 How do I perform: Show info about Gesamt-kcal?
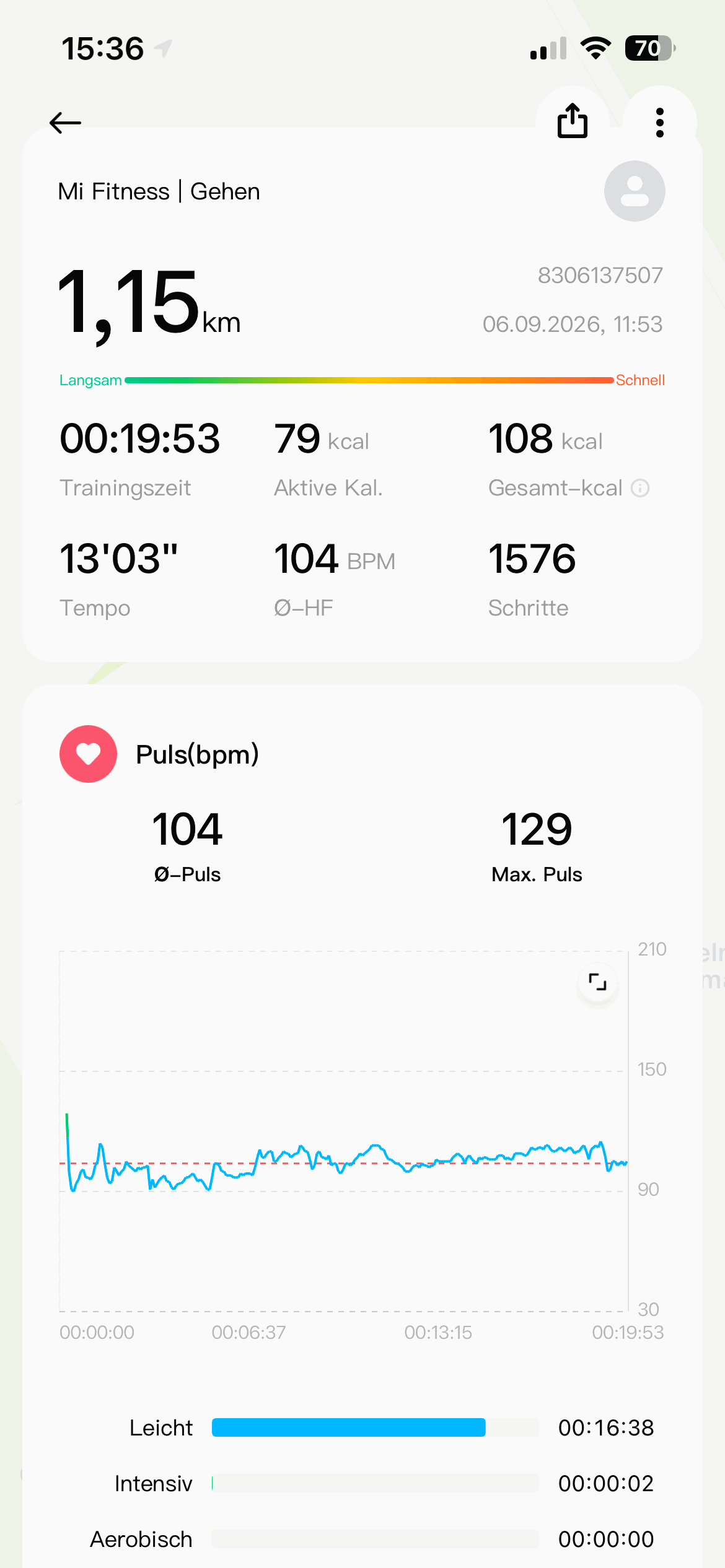tap(640, 489)
